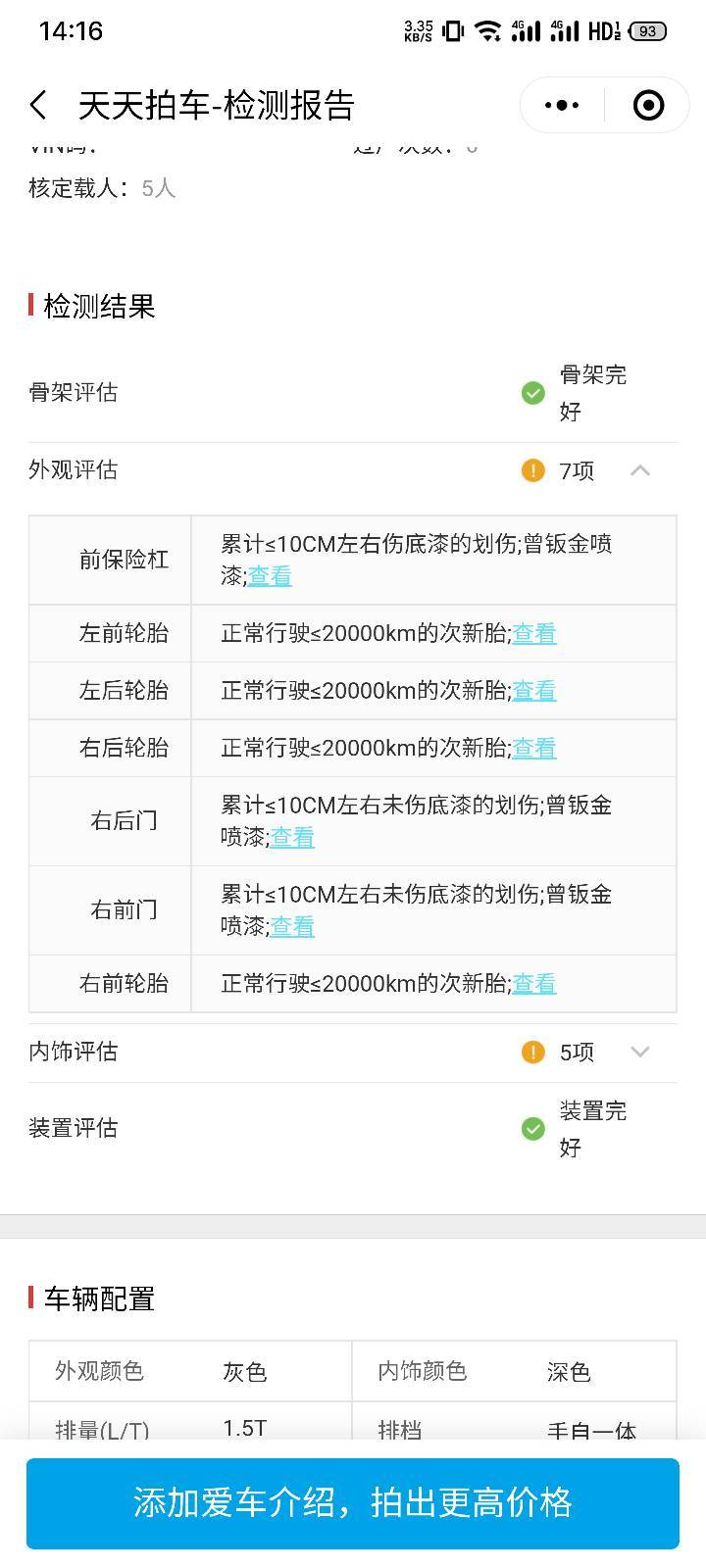Open 查看 link for 右后轮胎
The height and width of the screenshot is (1568, 706).
coord(534,749)
